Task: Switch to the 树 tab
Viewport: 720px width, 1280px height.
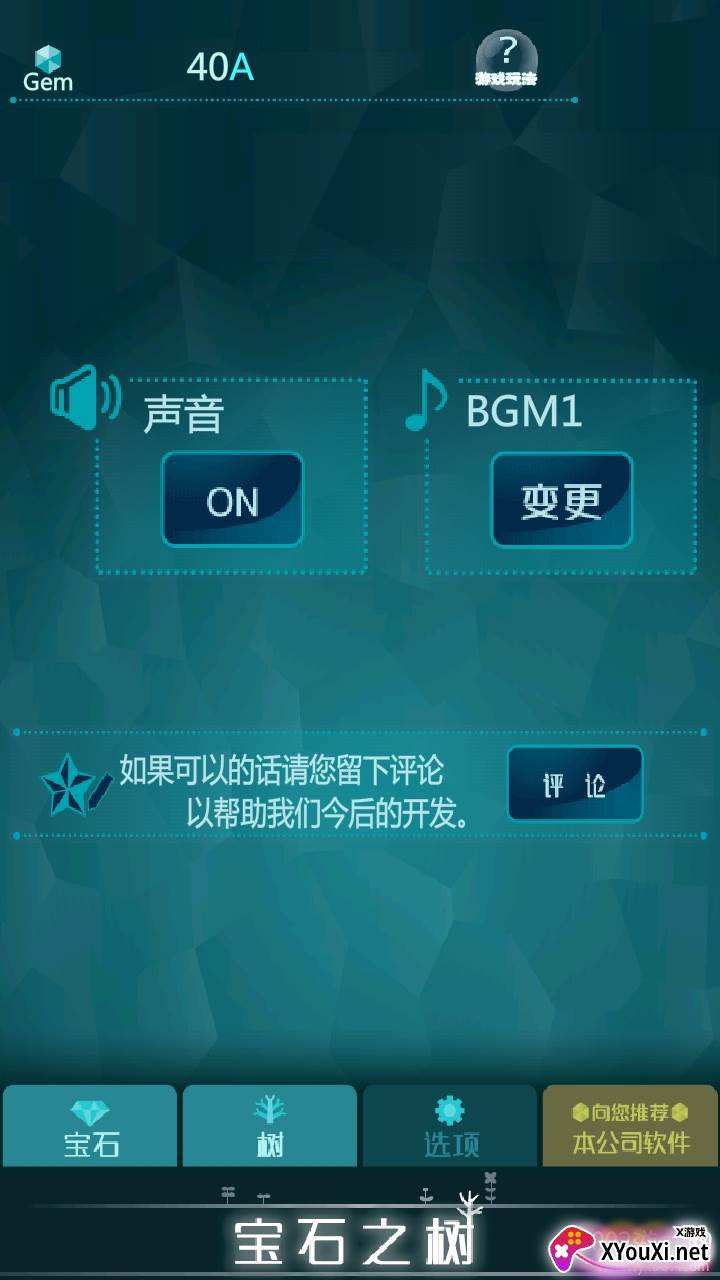Action: [270, 1126]
